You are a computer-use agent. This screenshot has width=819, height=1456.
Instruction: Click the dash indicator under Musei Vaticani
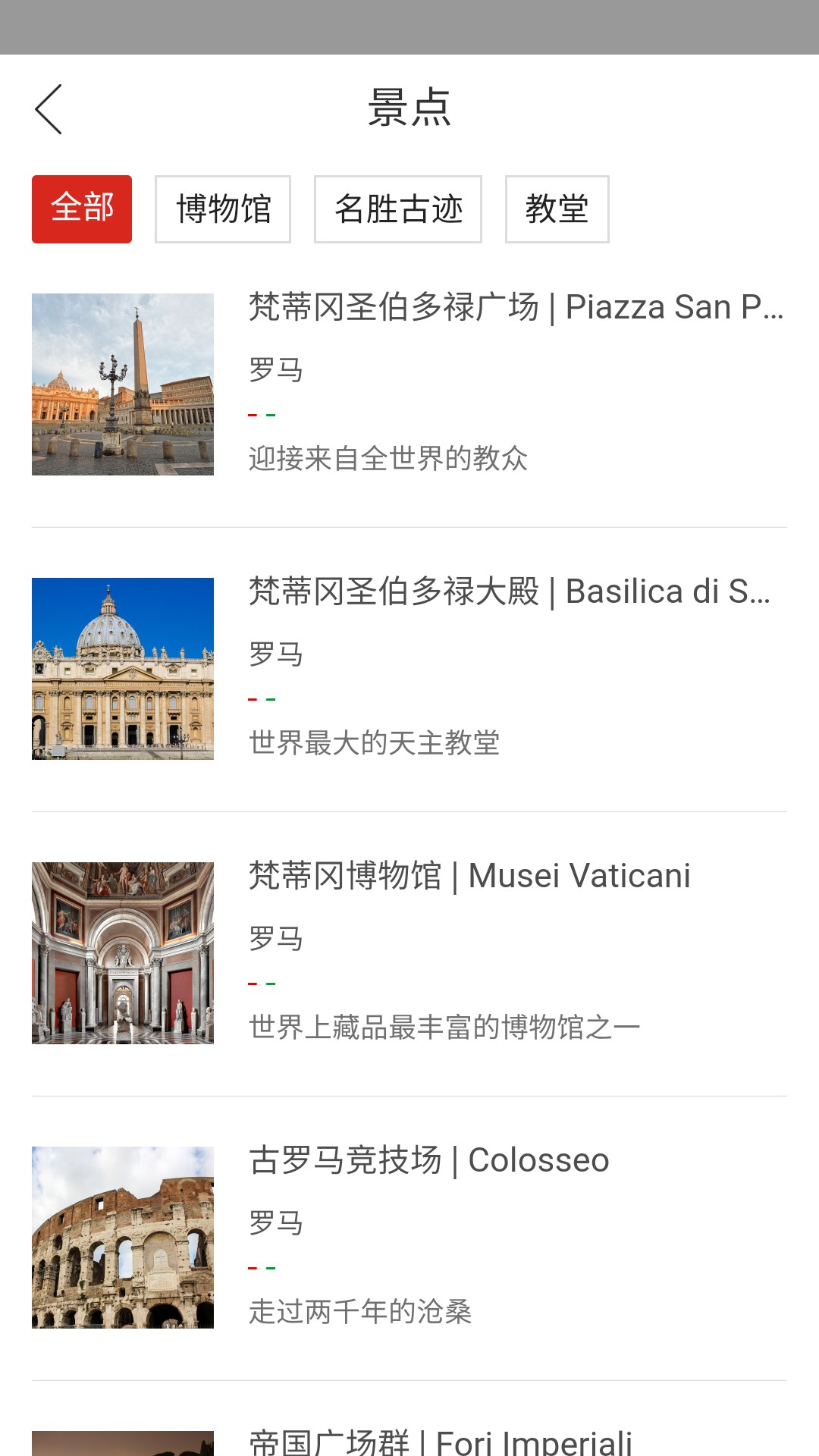tap(262, 982)
